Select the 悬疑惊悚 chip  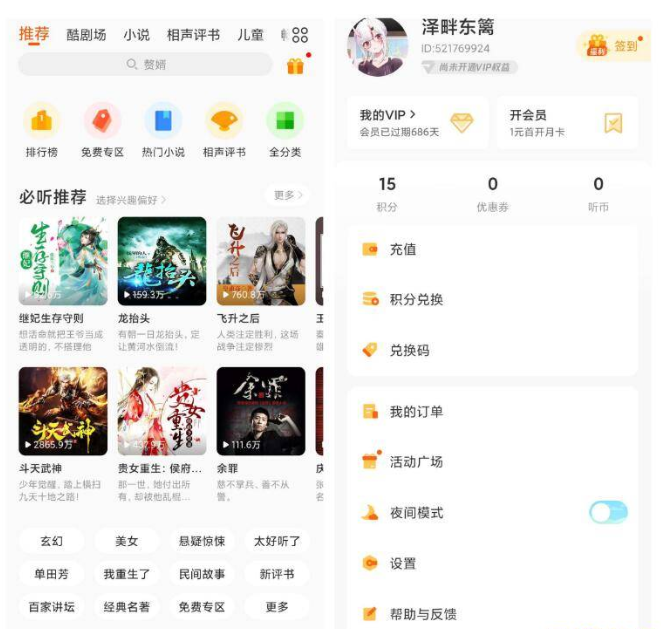pos(202,541)
